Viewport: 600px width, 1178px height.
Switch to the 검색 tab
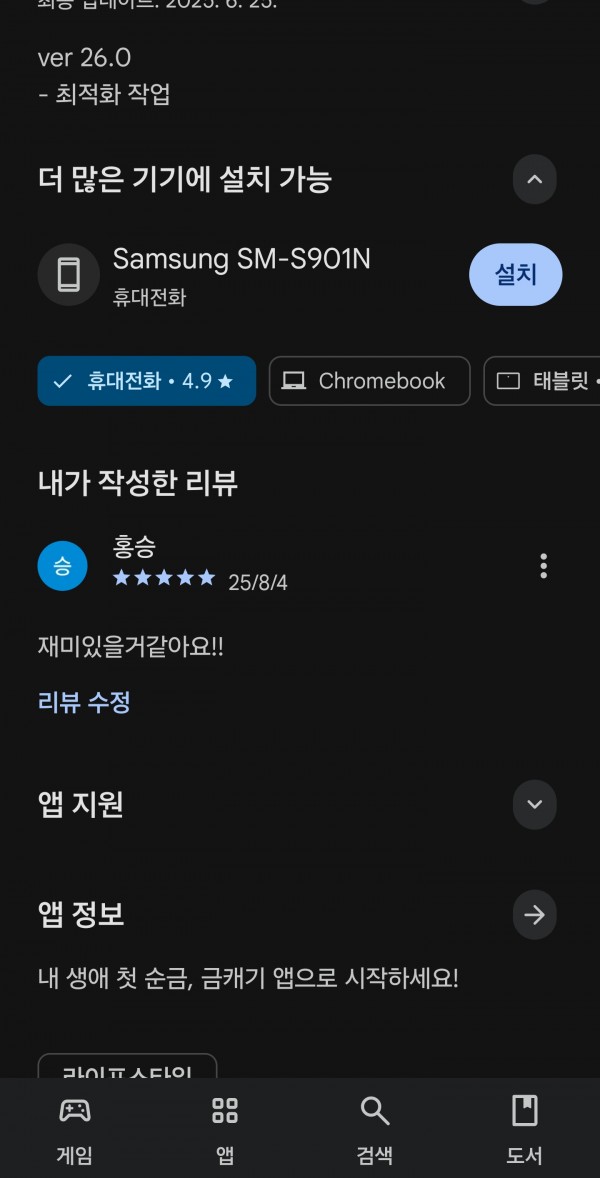pyautogui.click(x=374, y=1128)
